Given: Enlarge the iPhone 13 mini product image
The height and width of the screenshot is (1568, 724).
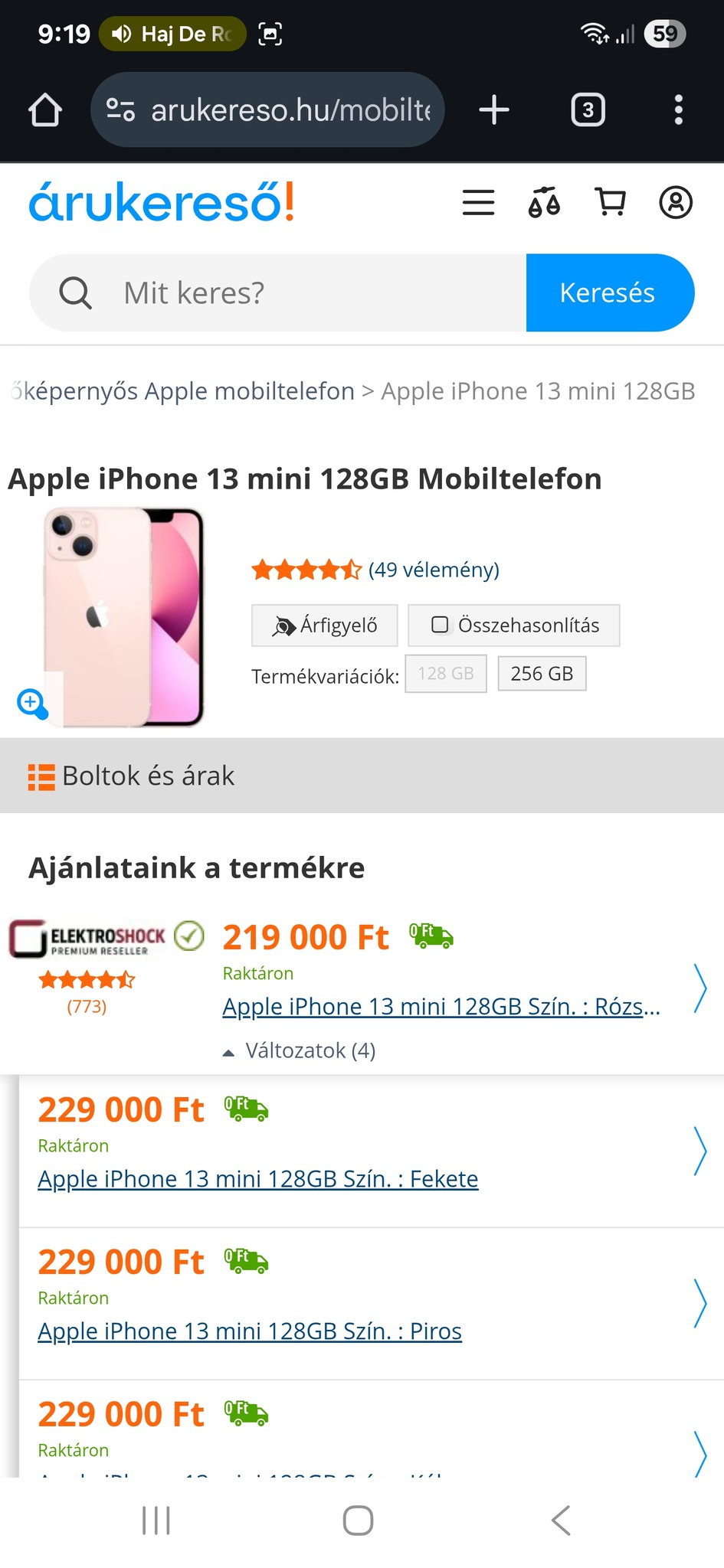Looking at the screenshot, I should click(x=32, y=702).
